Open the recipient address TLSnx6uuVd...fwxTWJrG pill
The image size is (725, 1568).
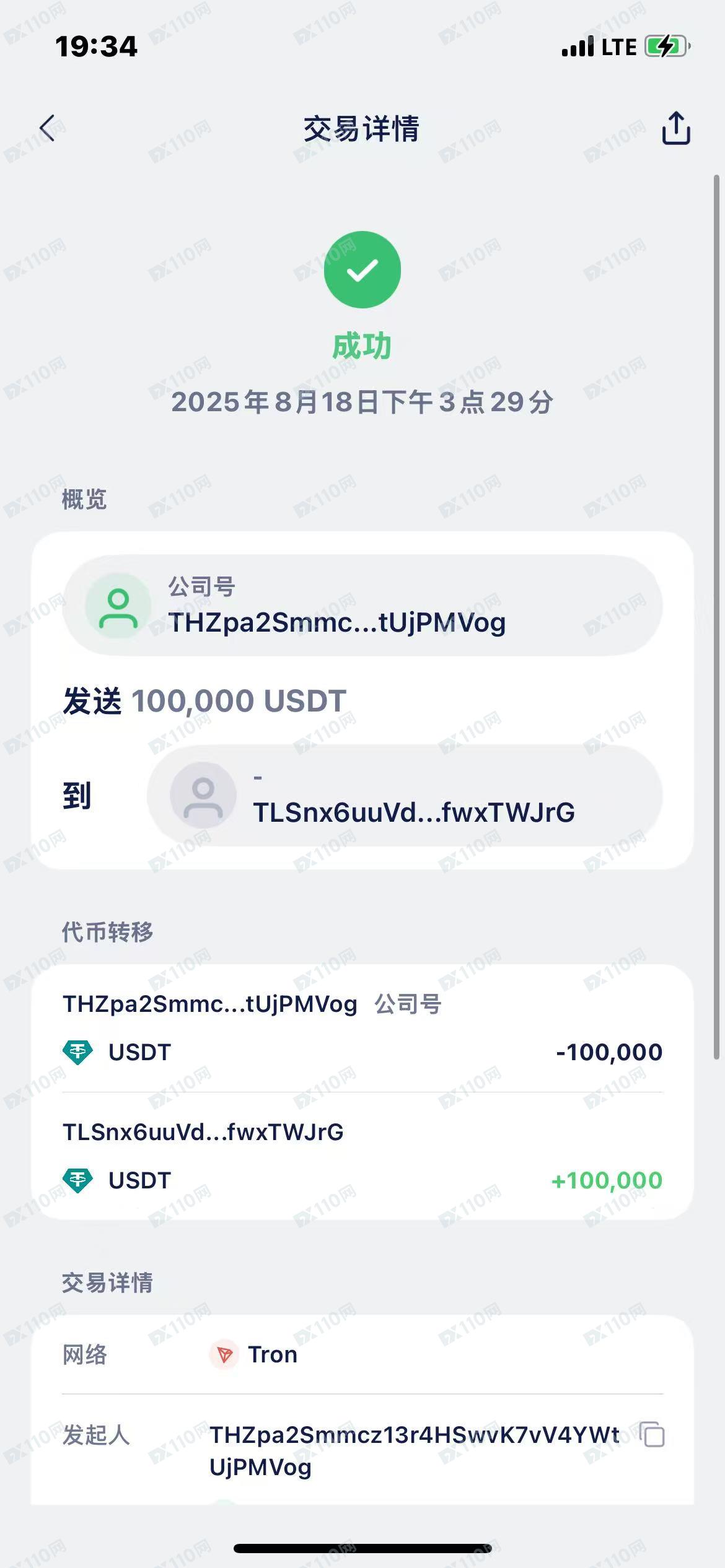[404, 796]
